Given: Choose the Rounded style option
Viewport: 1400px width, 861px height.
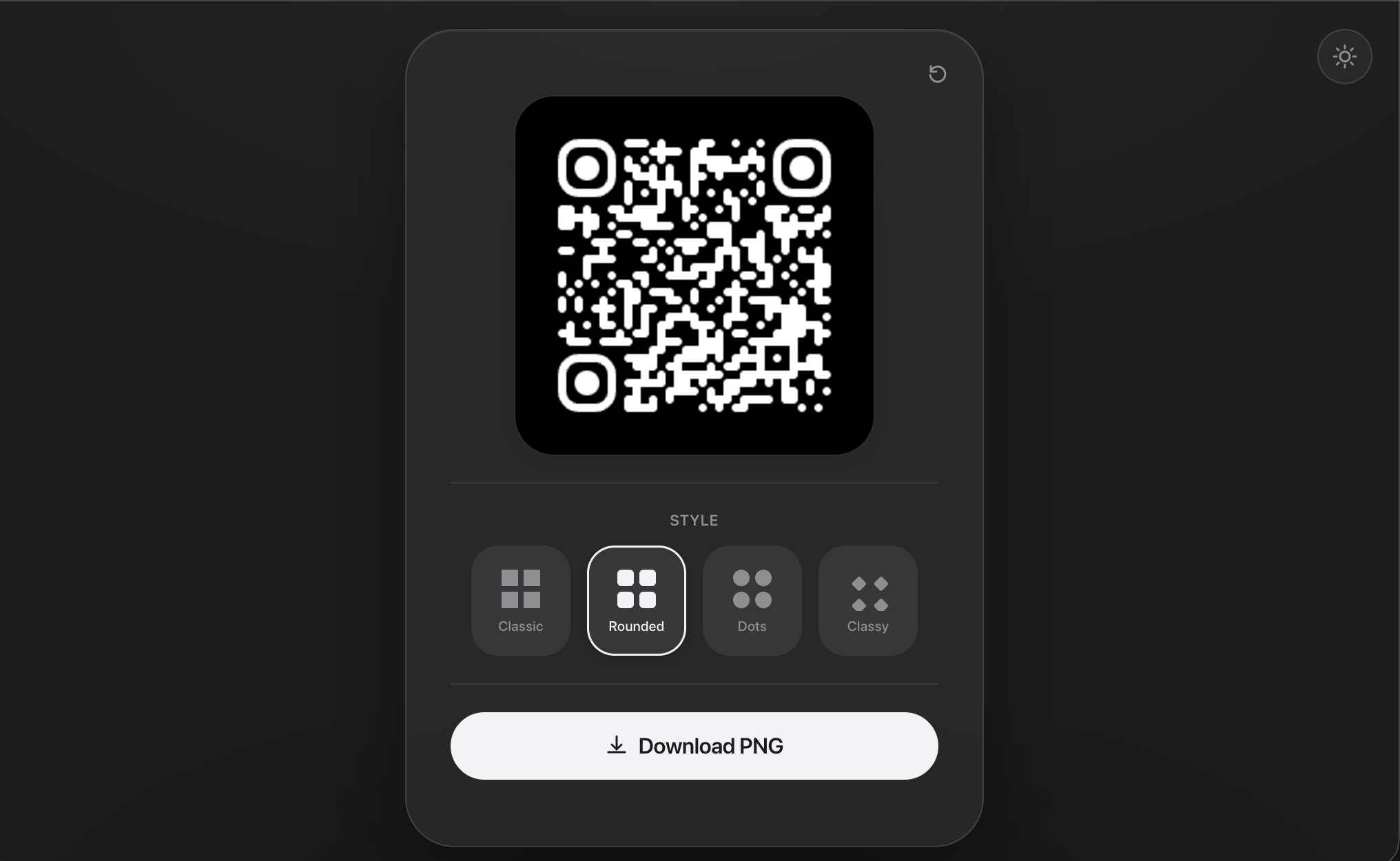Looking at the screenshot, I should coord(636,600).
